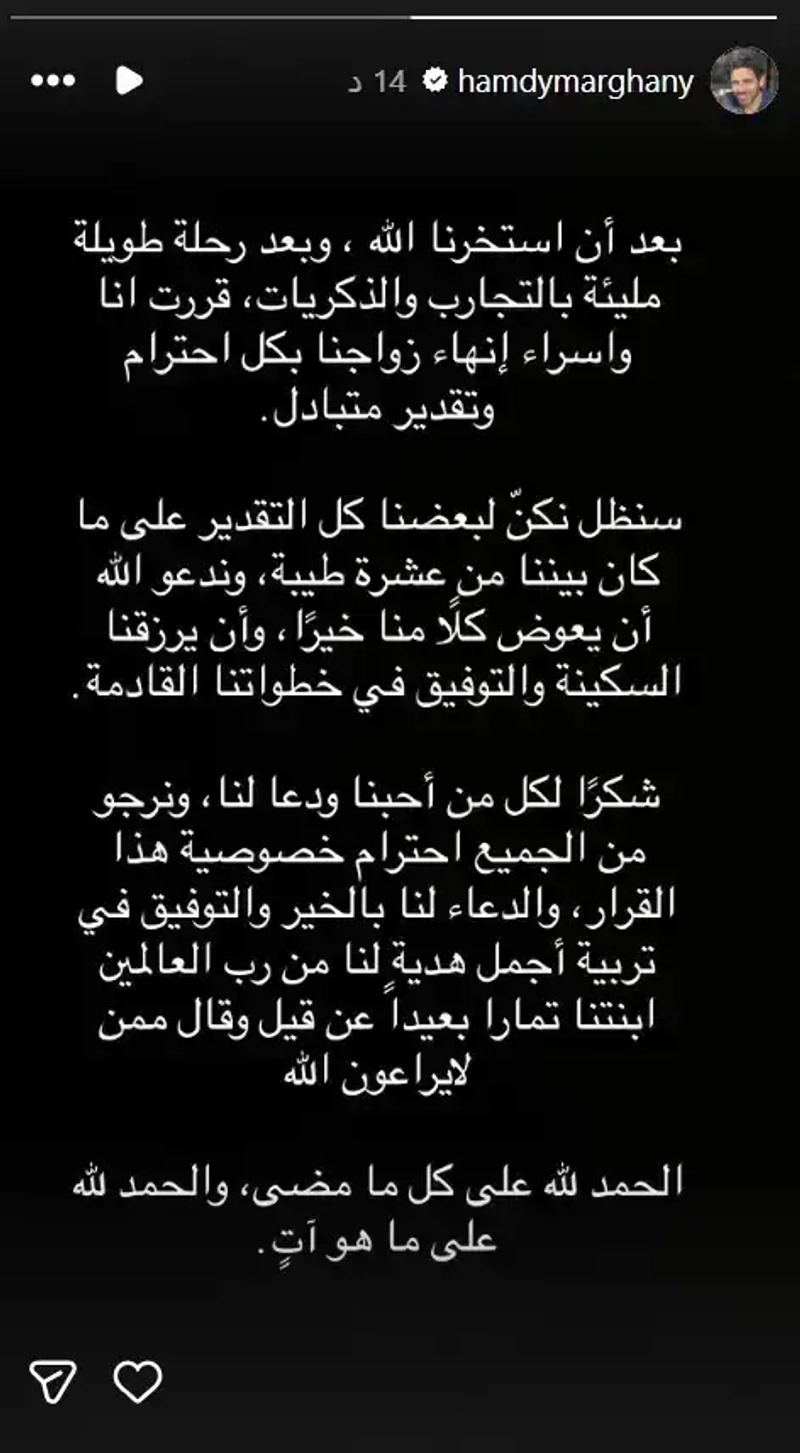Open the hamdymarghany username link
The width and height of the screenshot is (800, 1453).
click(575, 82)
